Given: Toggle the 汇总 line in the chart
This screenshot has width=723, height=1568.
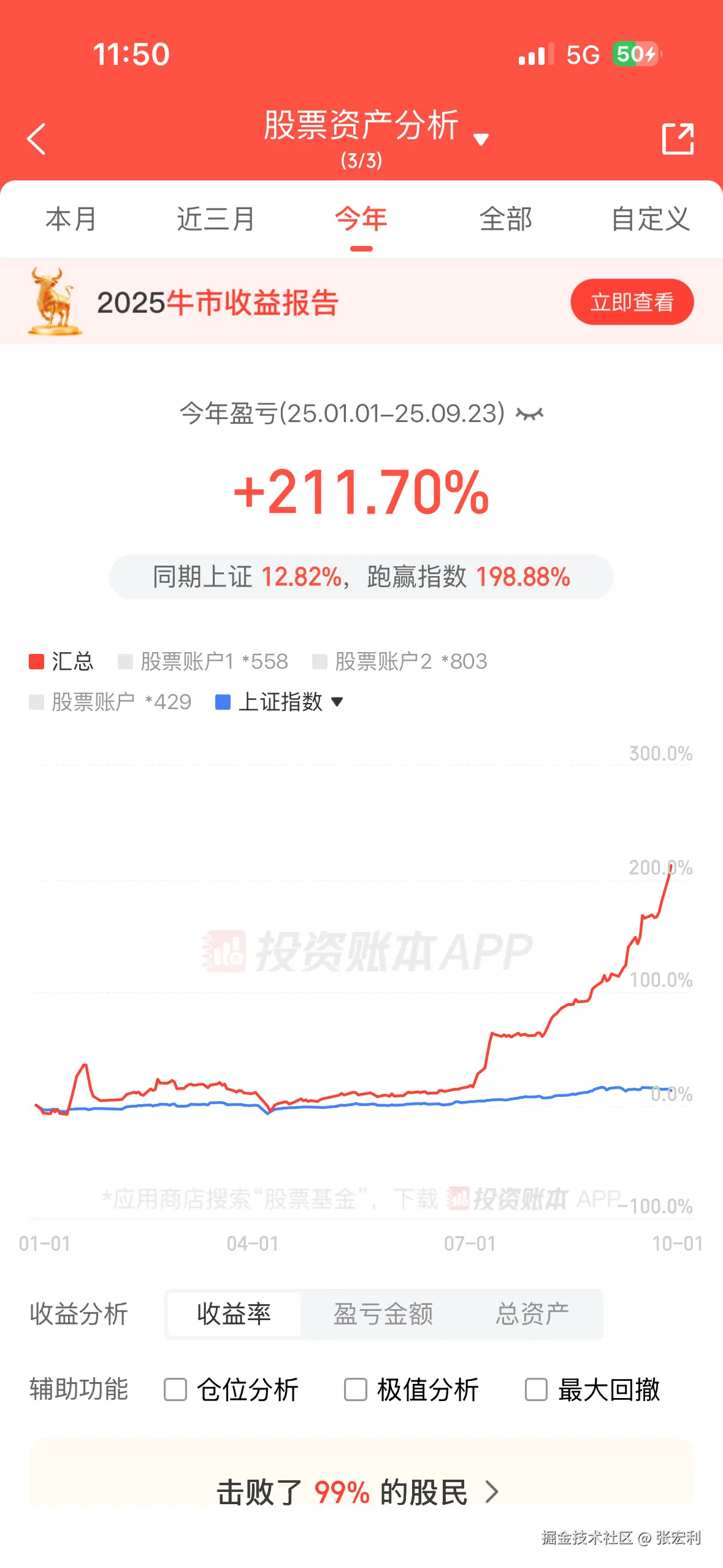Looking at the screenshot, I should coord(61,661).
